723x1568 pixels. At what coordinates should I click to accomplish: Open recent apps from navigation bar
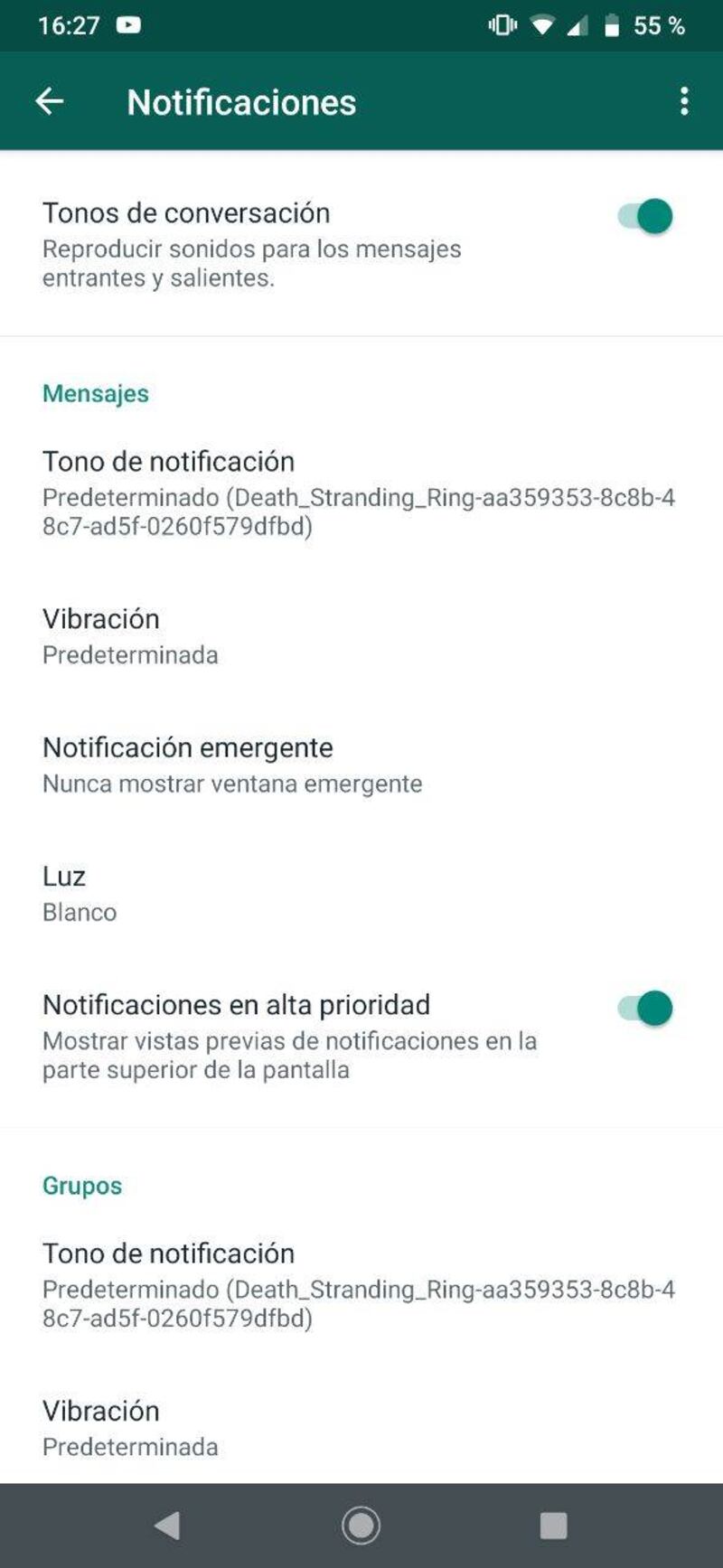coord(553,1526)
